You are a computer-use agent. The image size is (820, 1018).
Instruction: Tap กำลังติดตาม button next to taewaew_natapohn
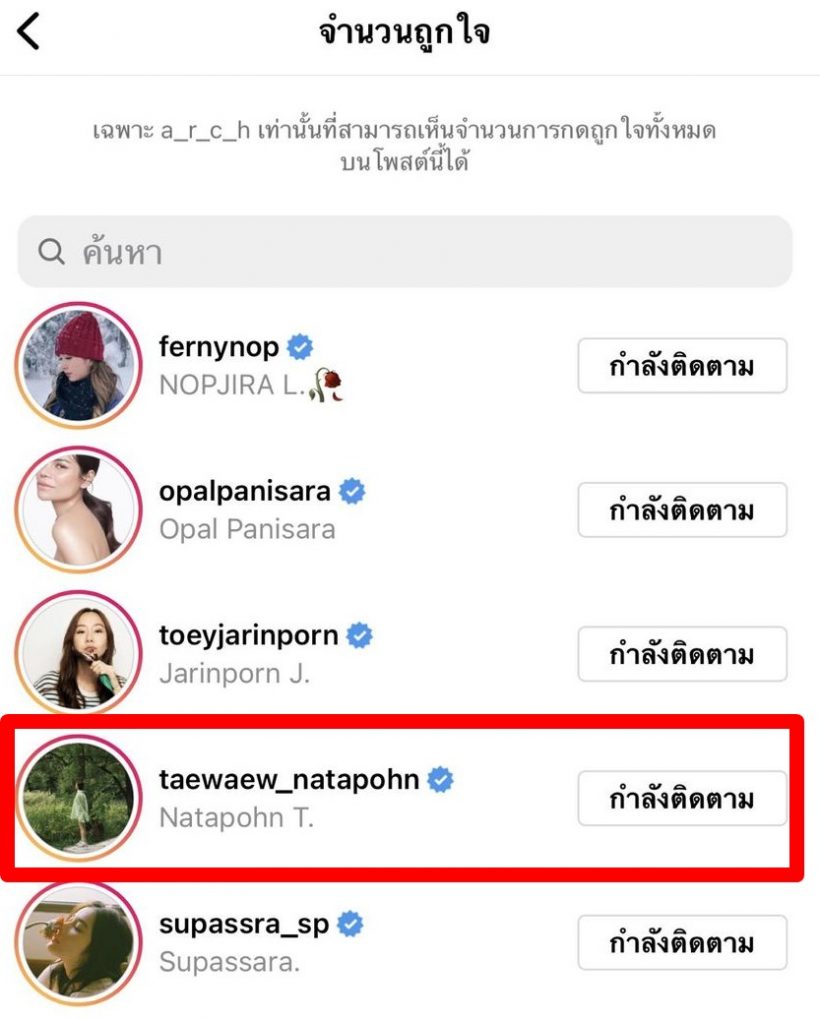[682, 798]
